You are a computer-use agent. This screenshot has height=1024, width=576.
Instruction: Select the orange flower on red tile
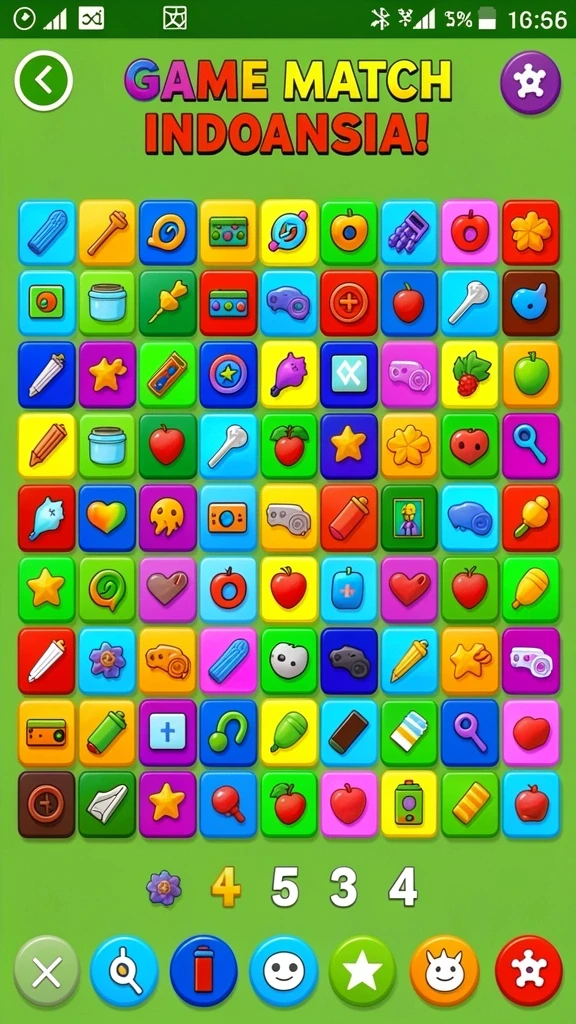(531, 232)
